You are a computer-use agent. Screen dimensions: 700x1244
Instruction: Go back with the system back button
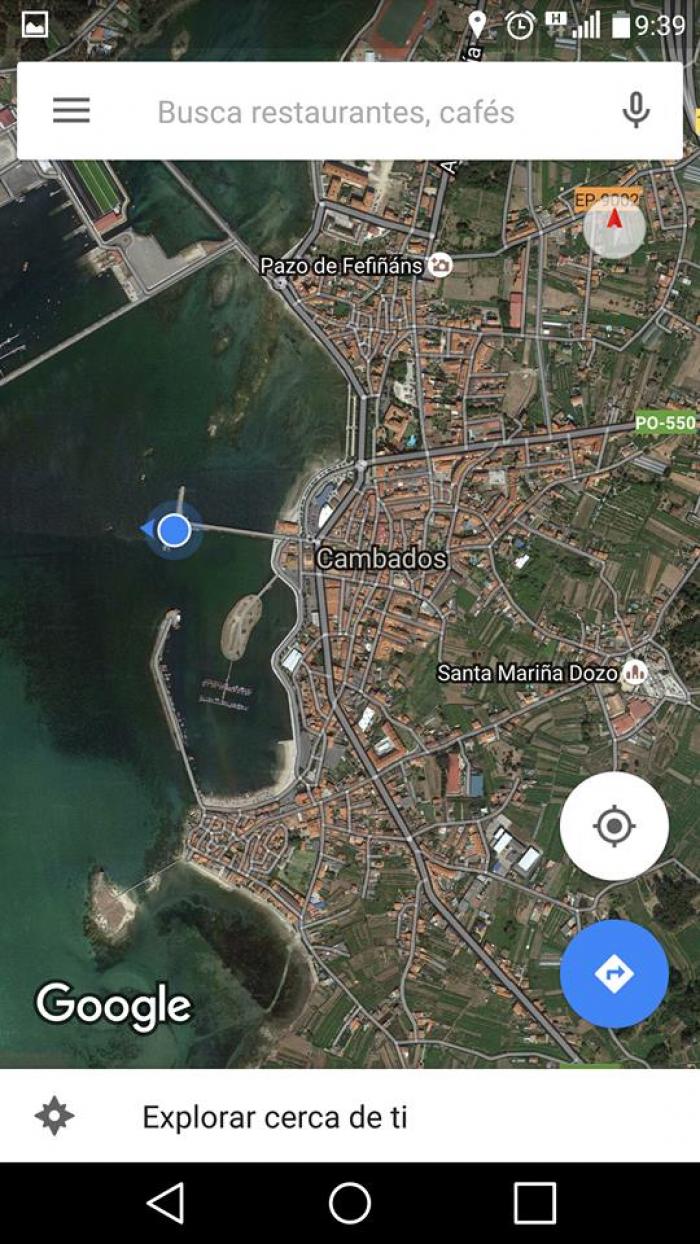(165, 1203)
